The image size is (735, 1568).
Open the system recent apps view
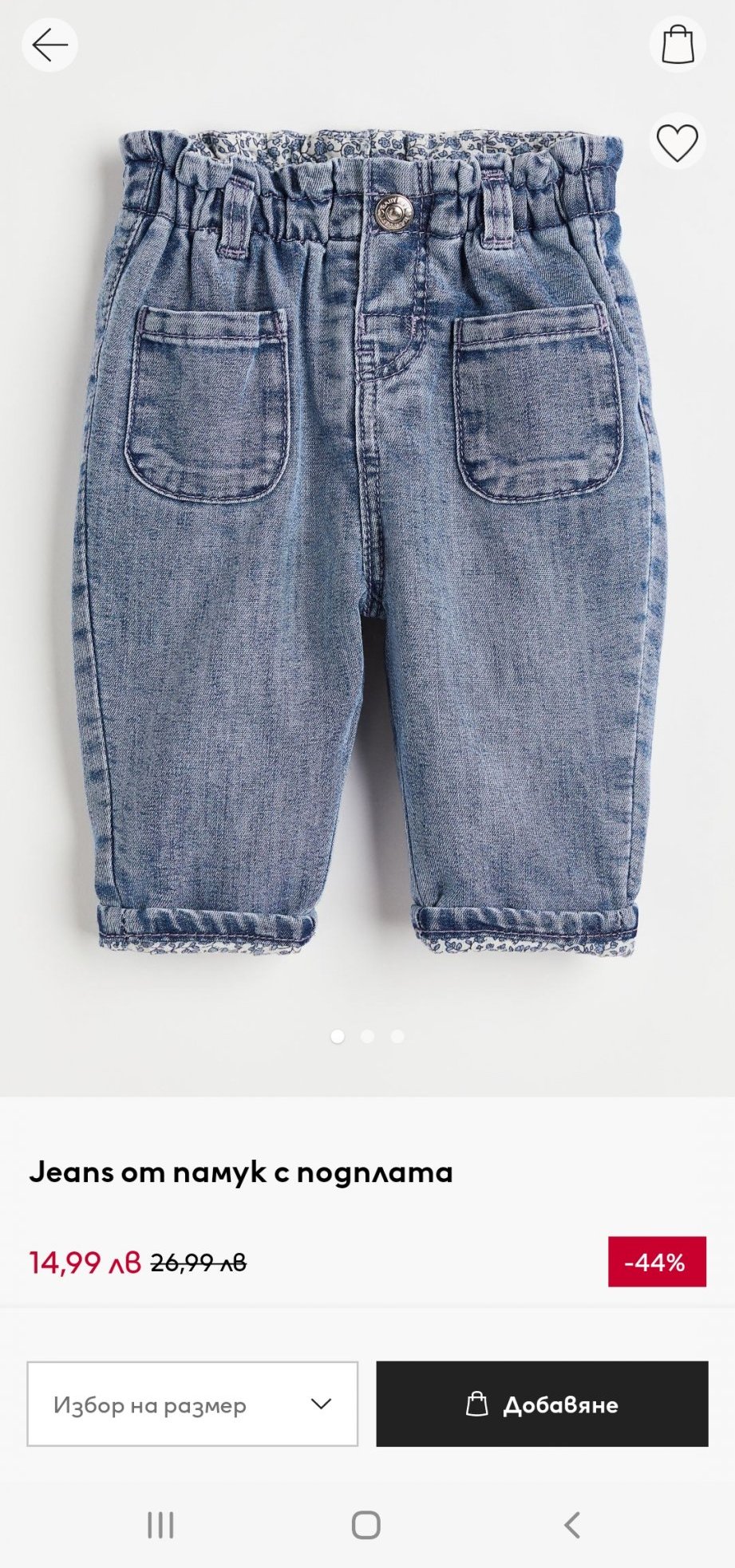pyautogui.click(x=160, y=1525)
